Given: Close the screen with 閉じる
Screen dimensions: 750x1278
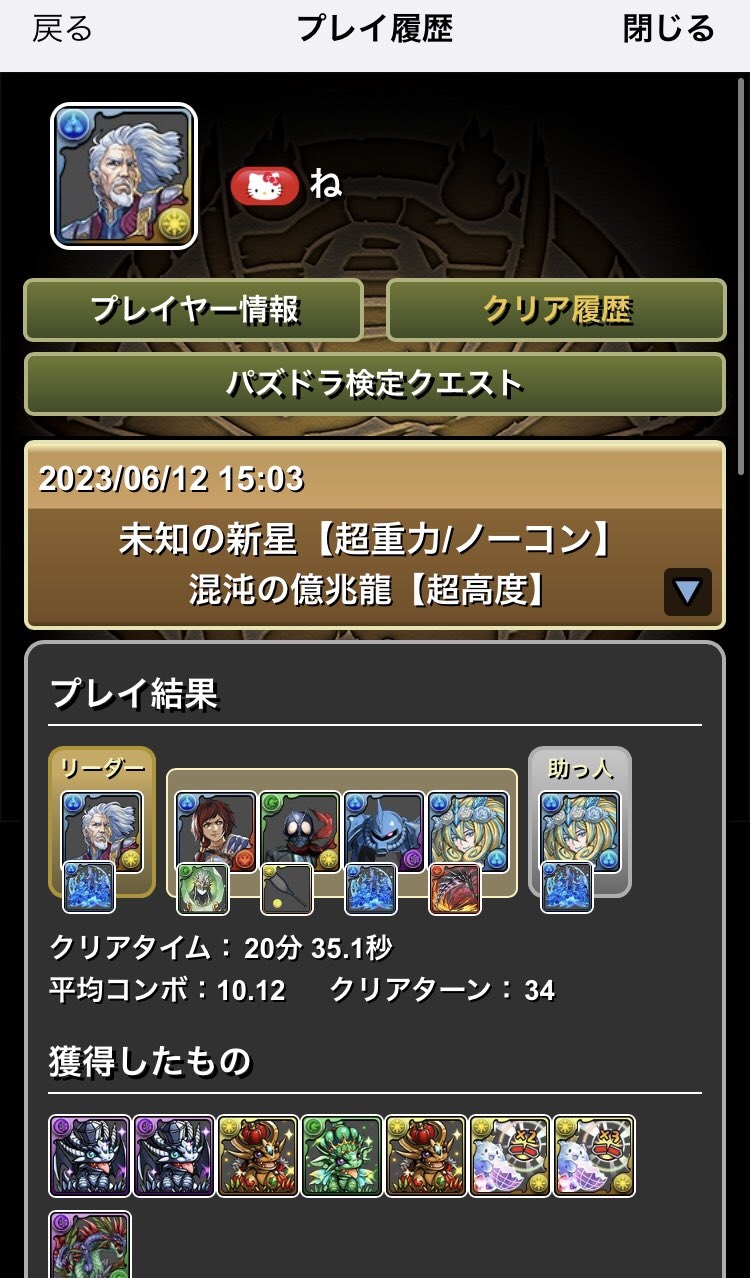Looking at the screenshot, I should 669,29.
